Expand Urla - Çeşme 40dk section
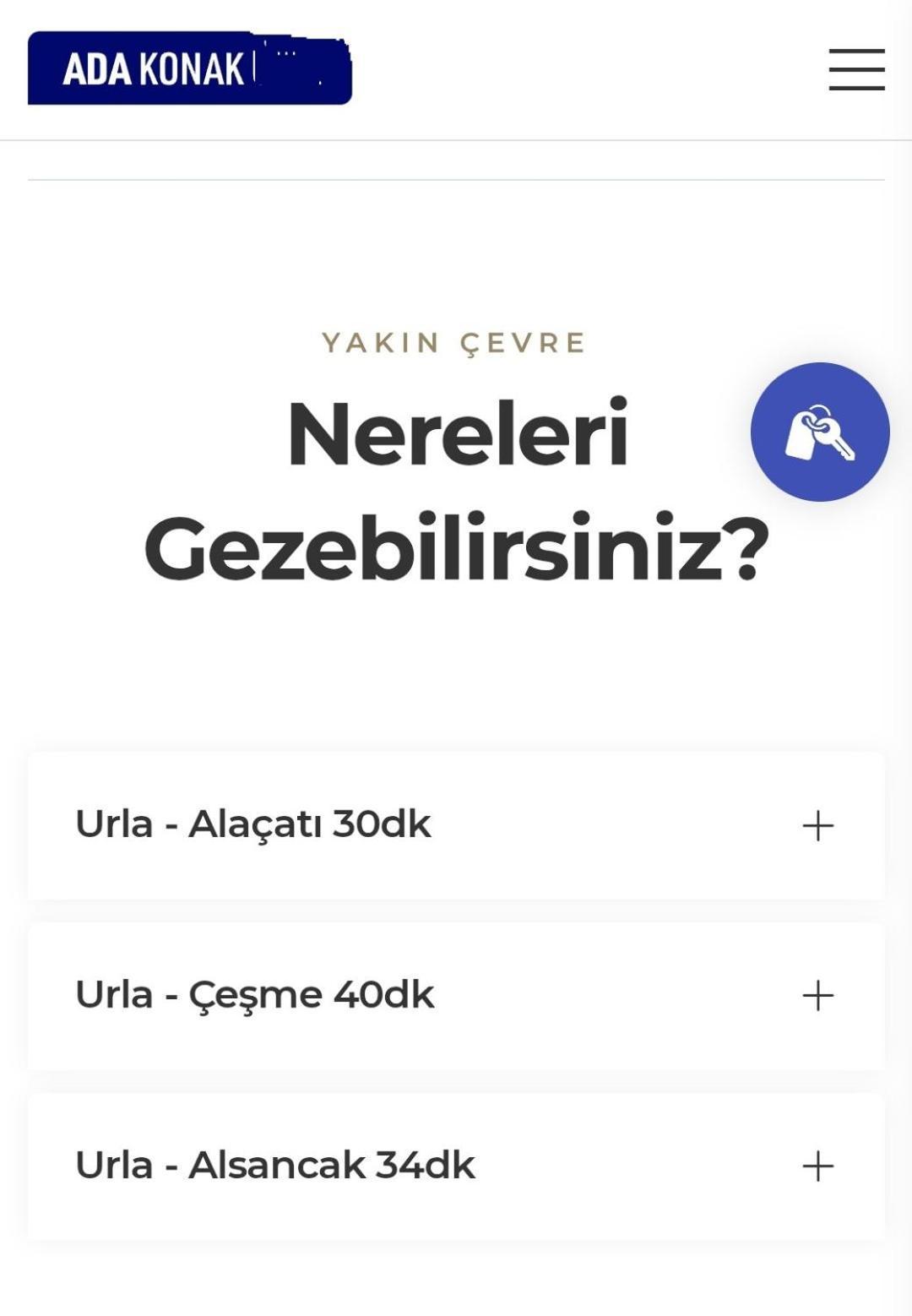The width and height of the screenshot is (912, 1316). pos(456,996)
